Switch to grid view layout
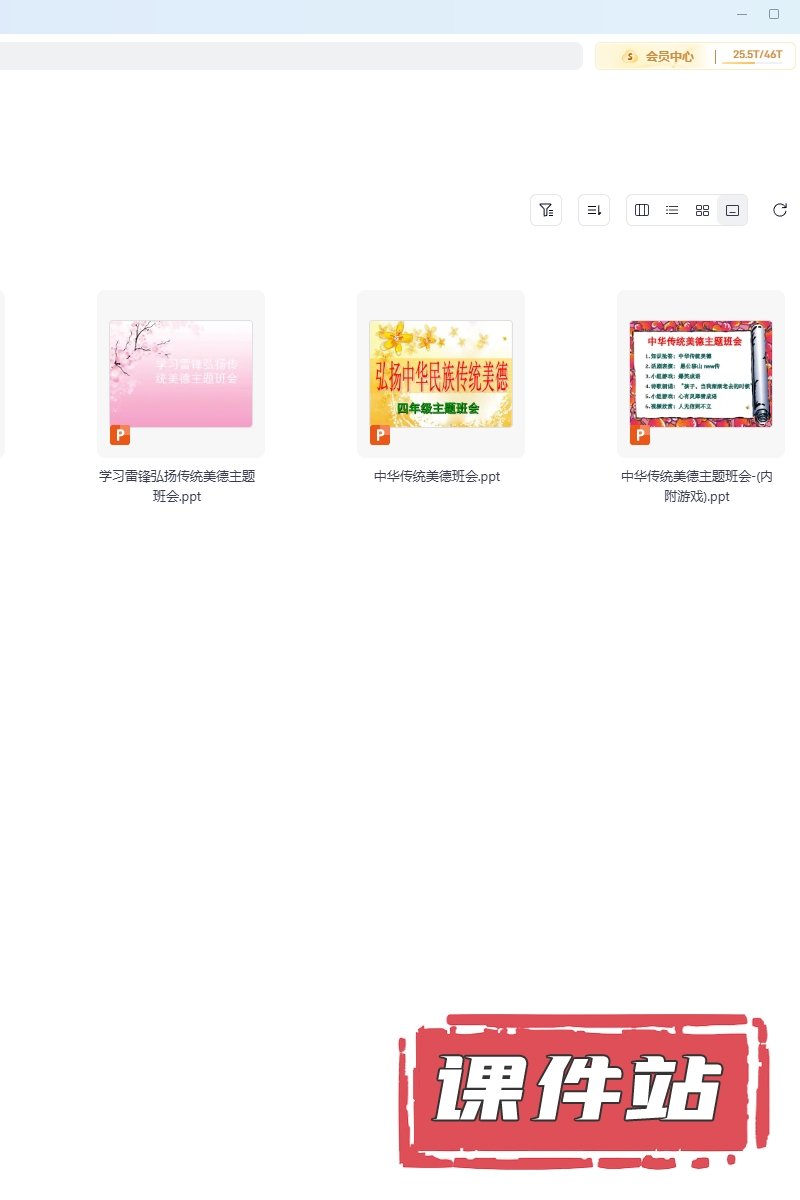 click(x=702, y=210)
